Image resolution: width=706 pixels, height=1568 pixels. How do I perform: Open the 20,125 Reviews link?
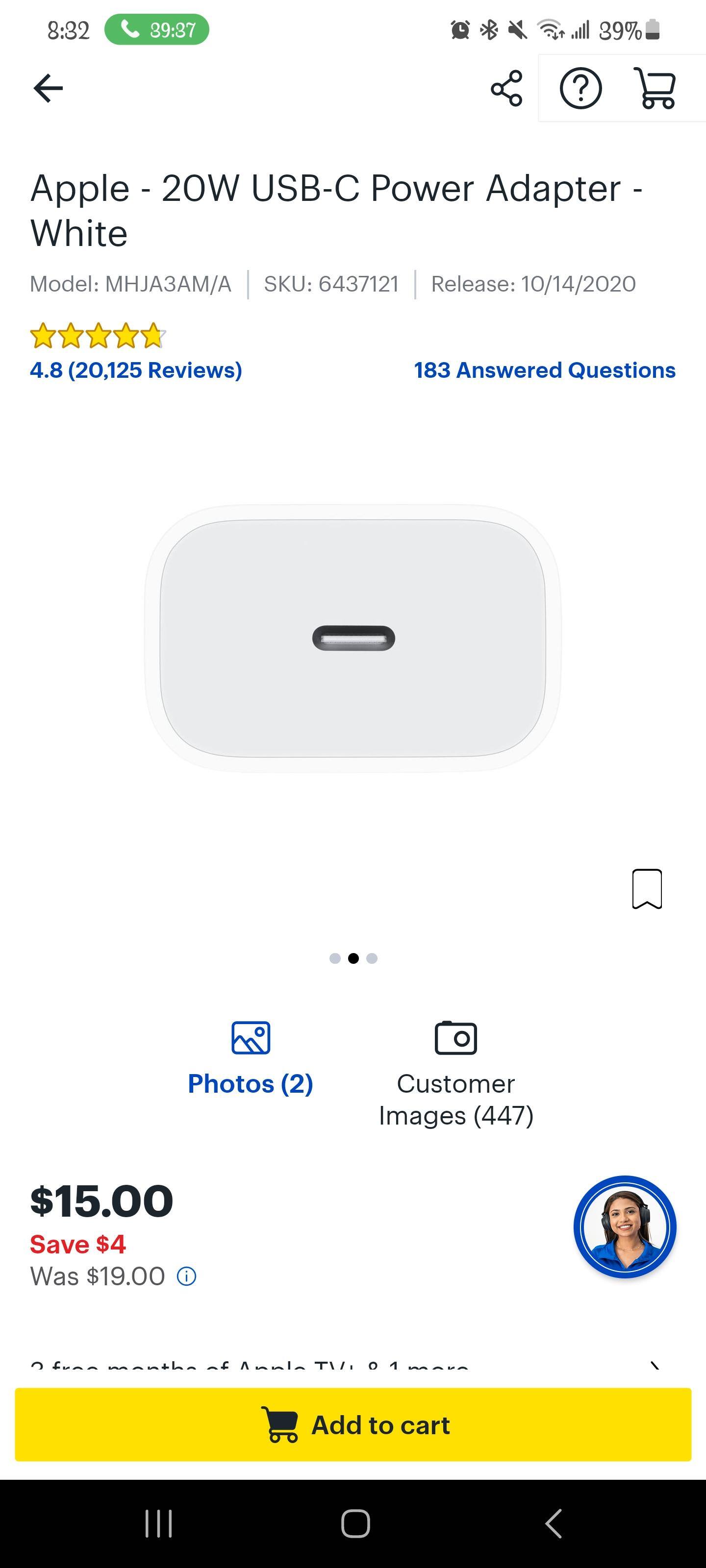pos(135,369)
